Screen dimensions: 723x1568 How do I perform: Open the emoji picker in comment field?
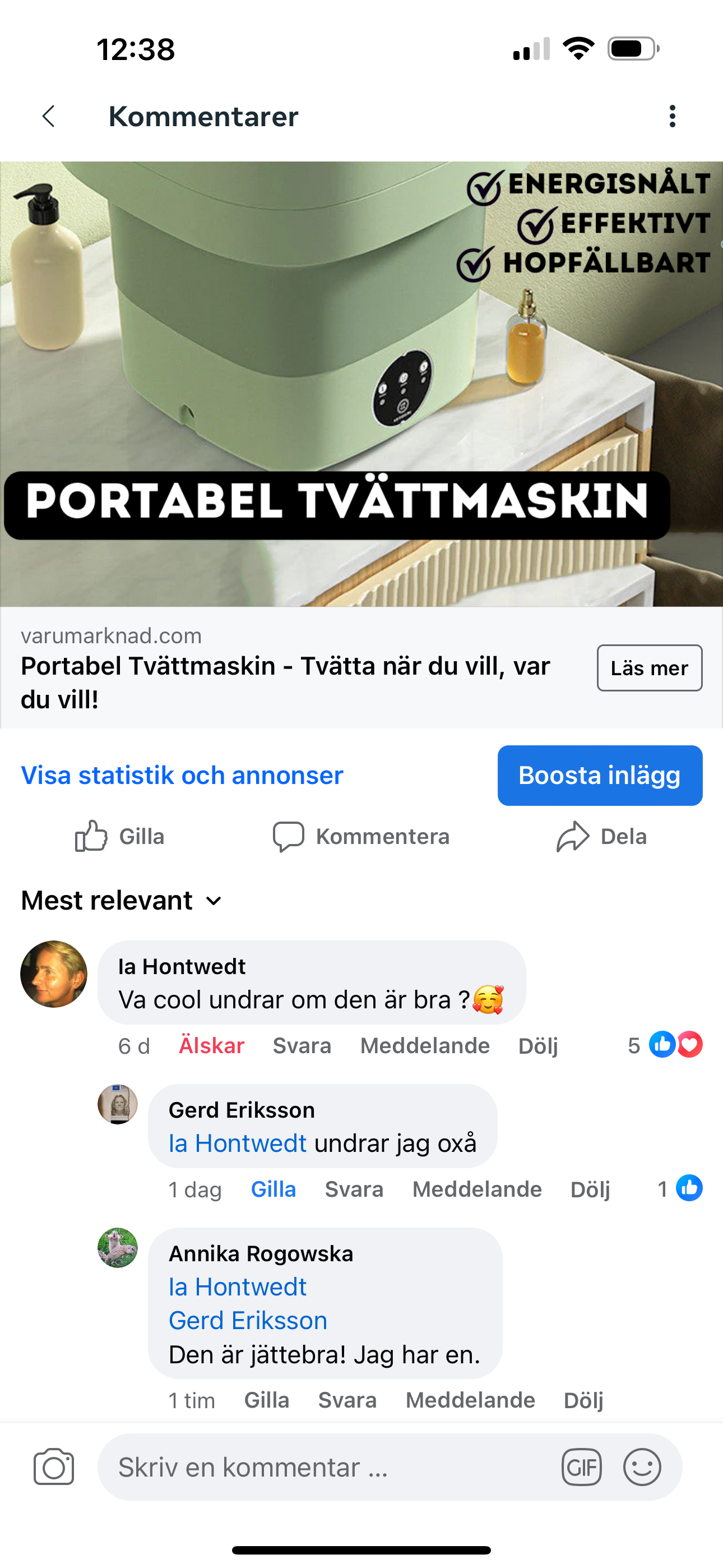click(641, 1467)
